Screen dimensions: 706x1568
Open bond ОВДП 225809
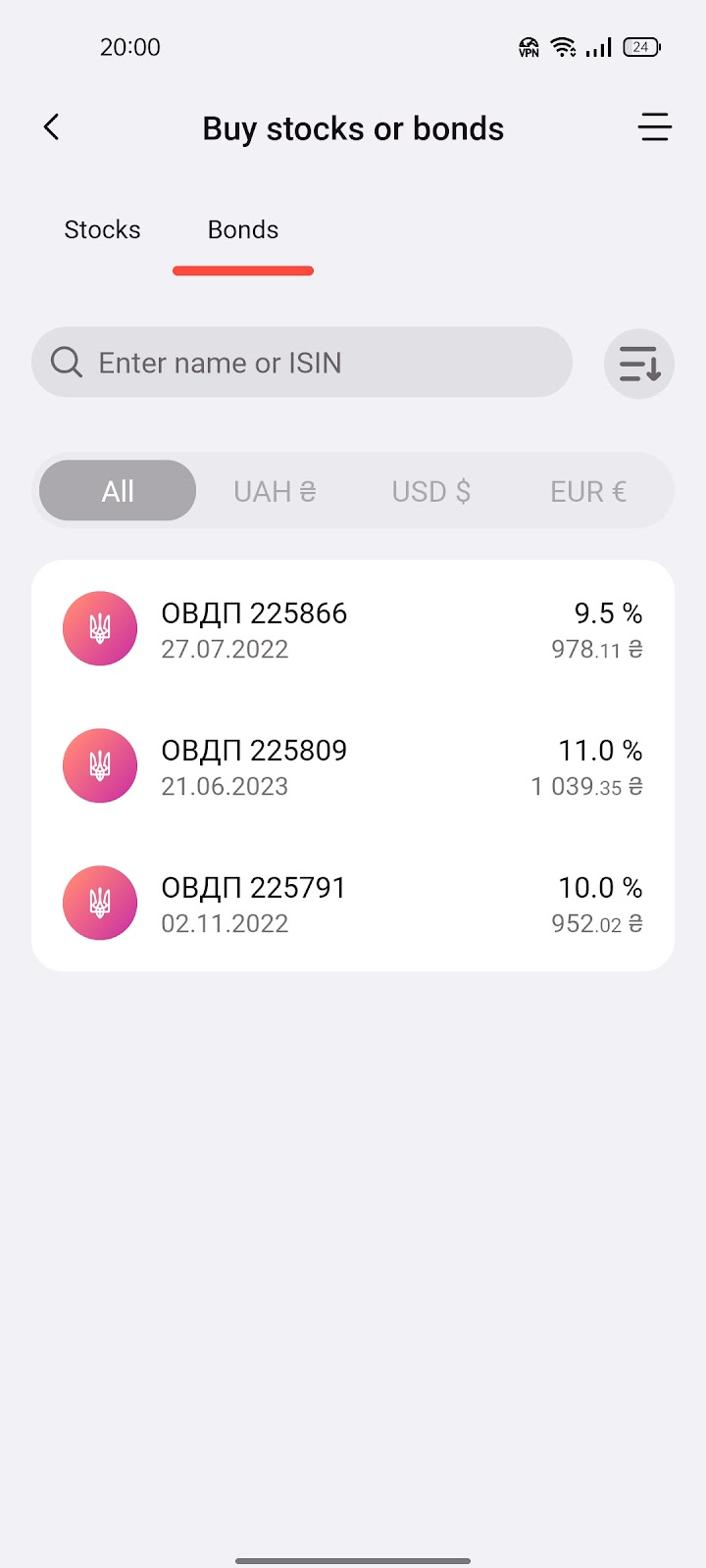click(353, 766)
